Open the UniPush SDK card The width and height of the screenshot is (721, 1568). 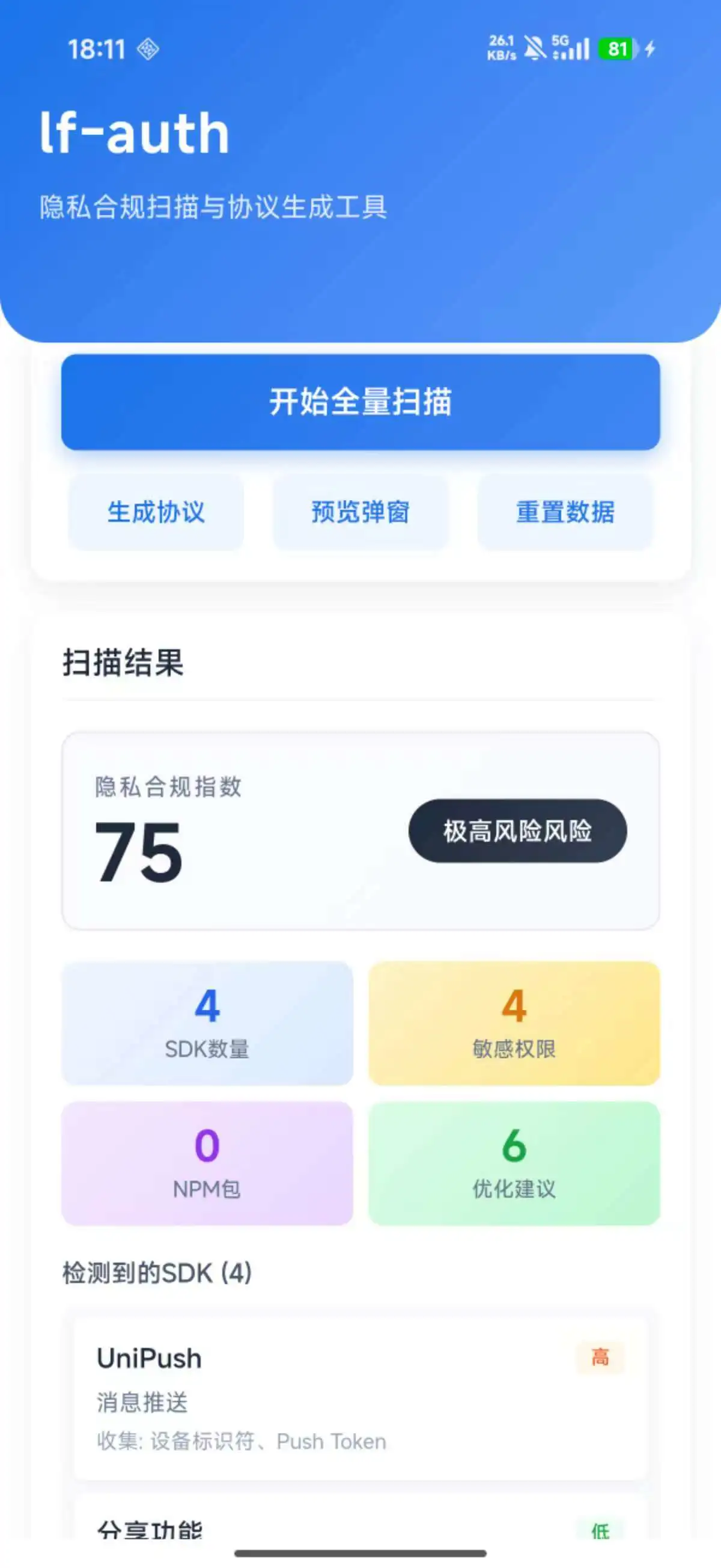(x=360, y=1398)
